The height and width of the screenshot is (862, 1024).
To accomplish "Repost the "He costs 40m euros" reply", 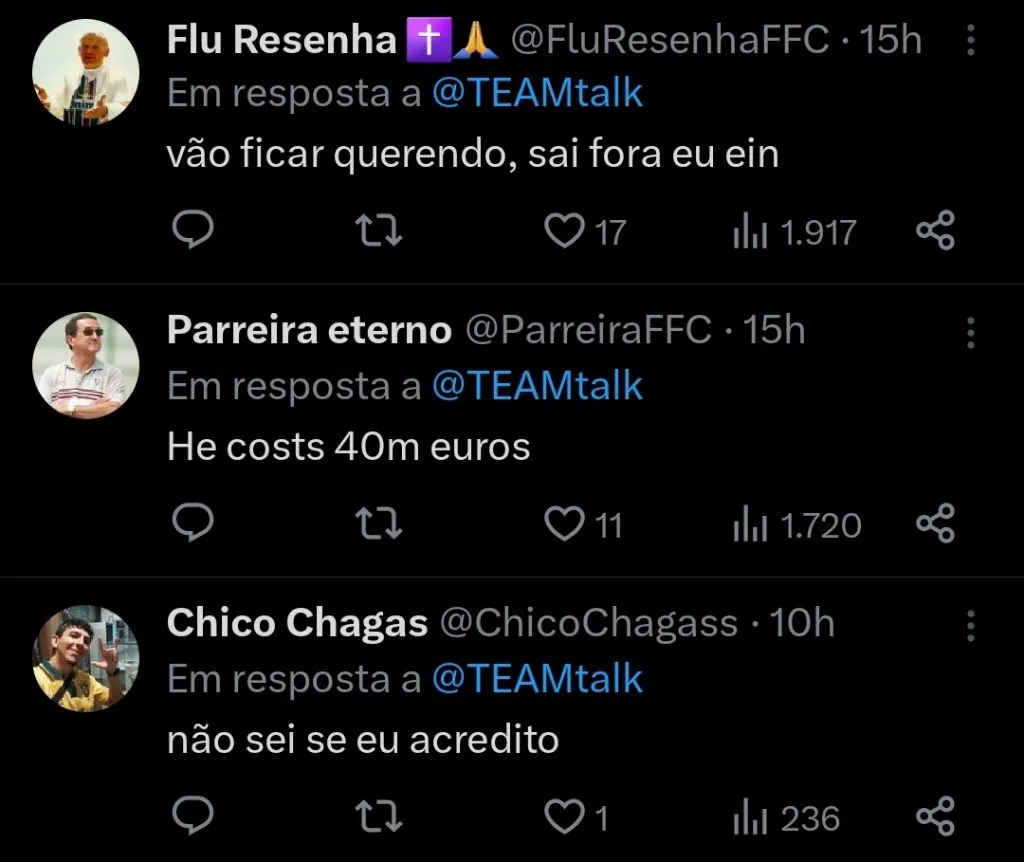I will pos(380,524).
